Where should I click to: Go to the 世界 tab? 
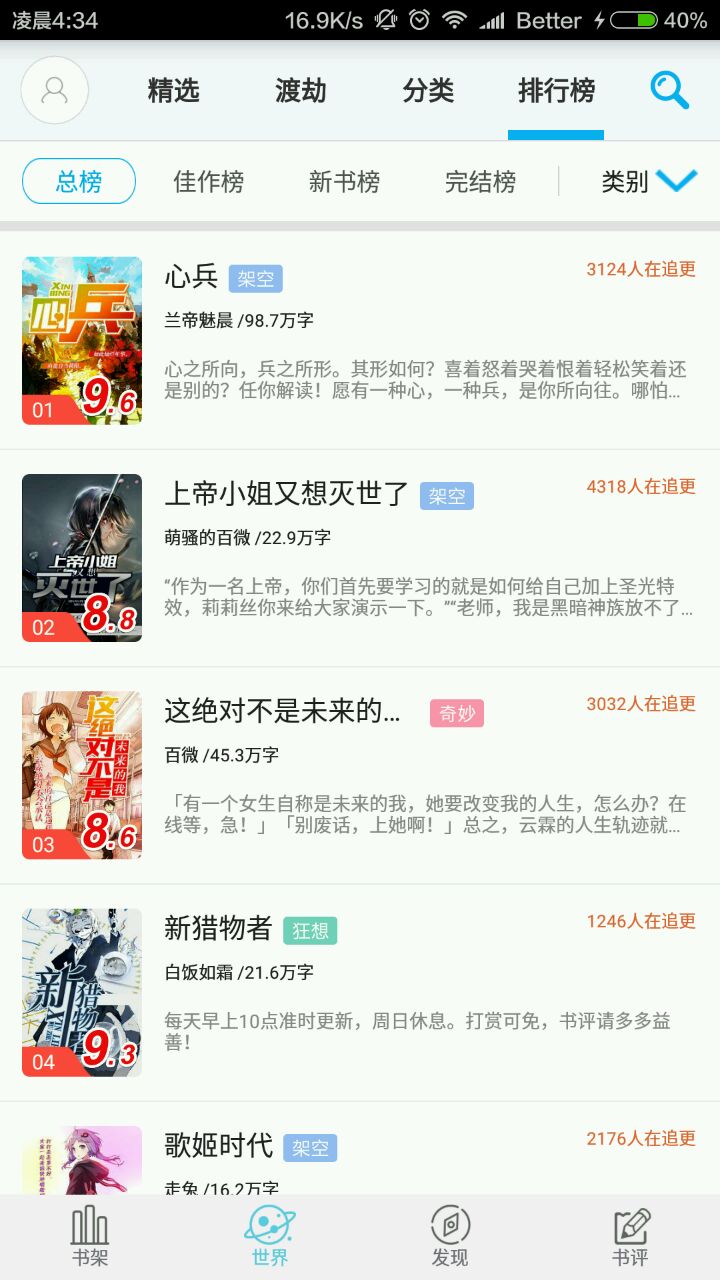pyautogui.click(x=270, y=1238)
